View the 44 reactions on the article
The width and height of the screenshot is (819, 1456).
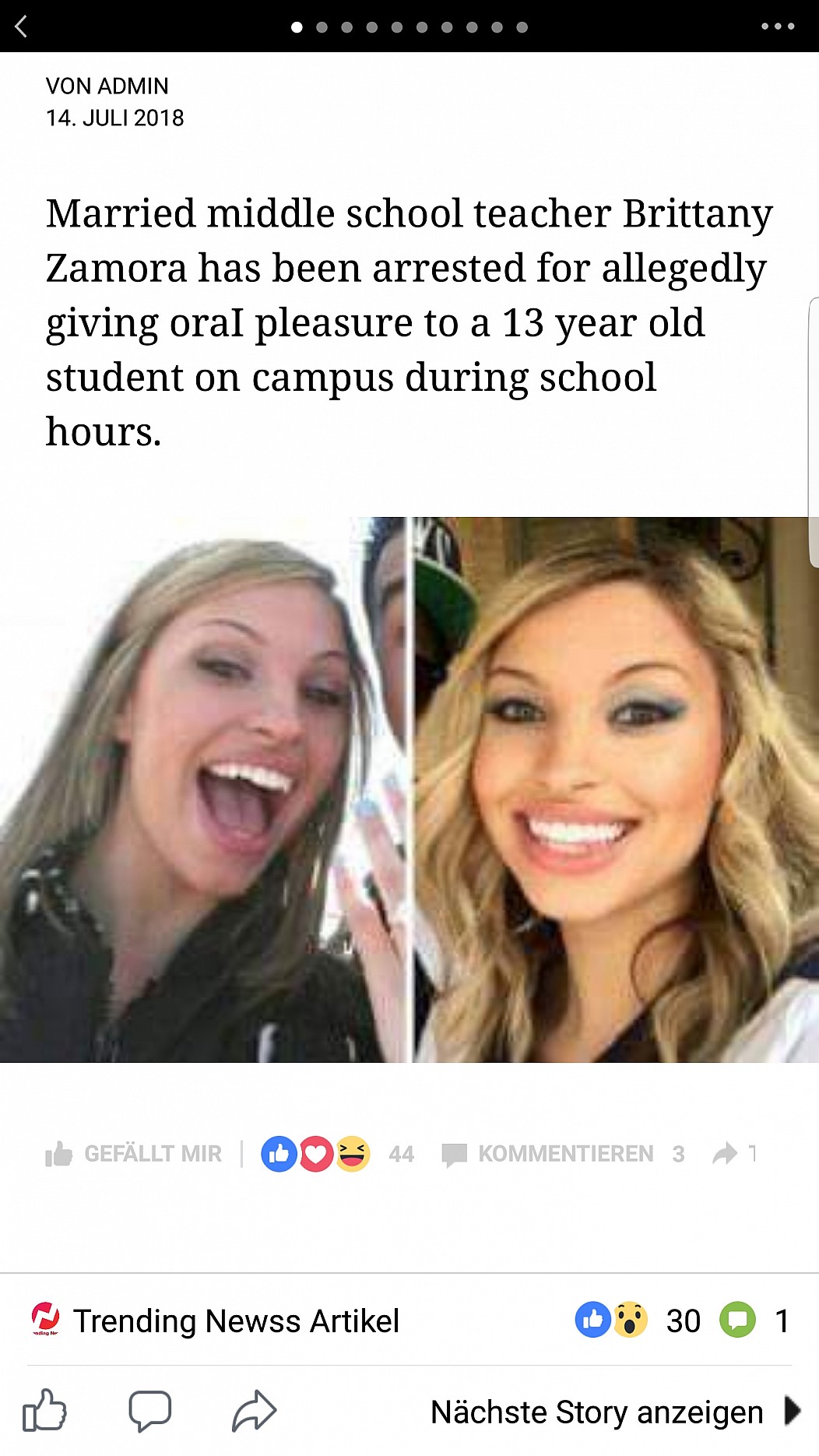pyautogui.click(x=337, y=1154)
